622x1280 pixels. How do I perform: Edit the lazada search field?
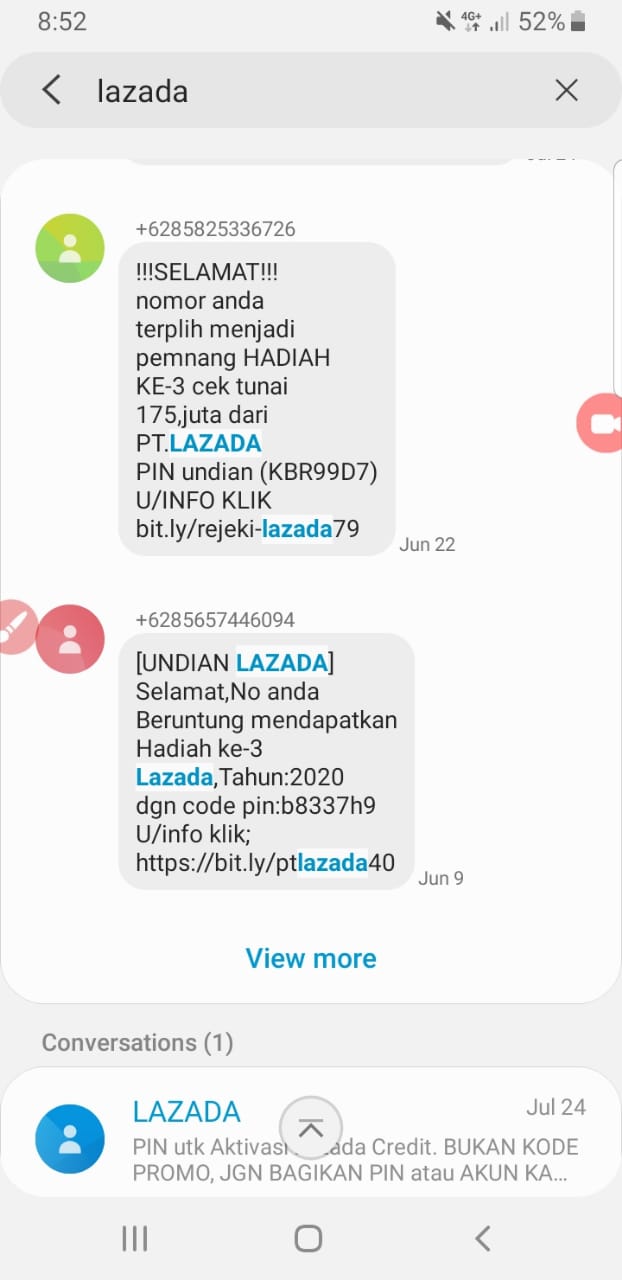pos(300,91)
